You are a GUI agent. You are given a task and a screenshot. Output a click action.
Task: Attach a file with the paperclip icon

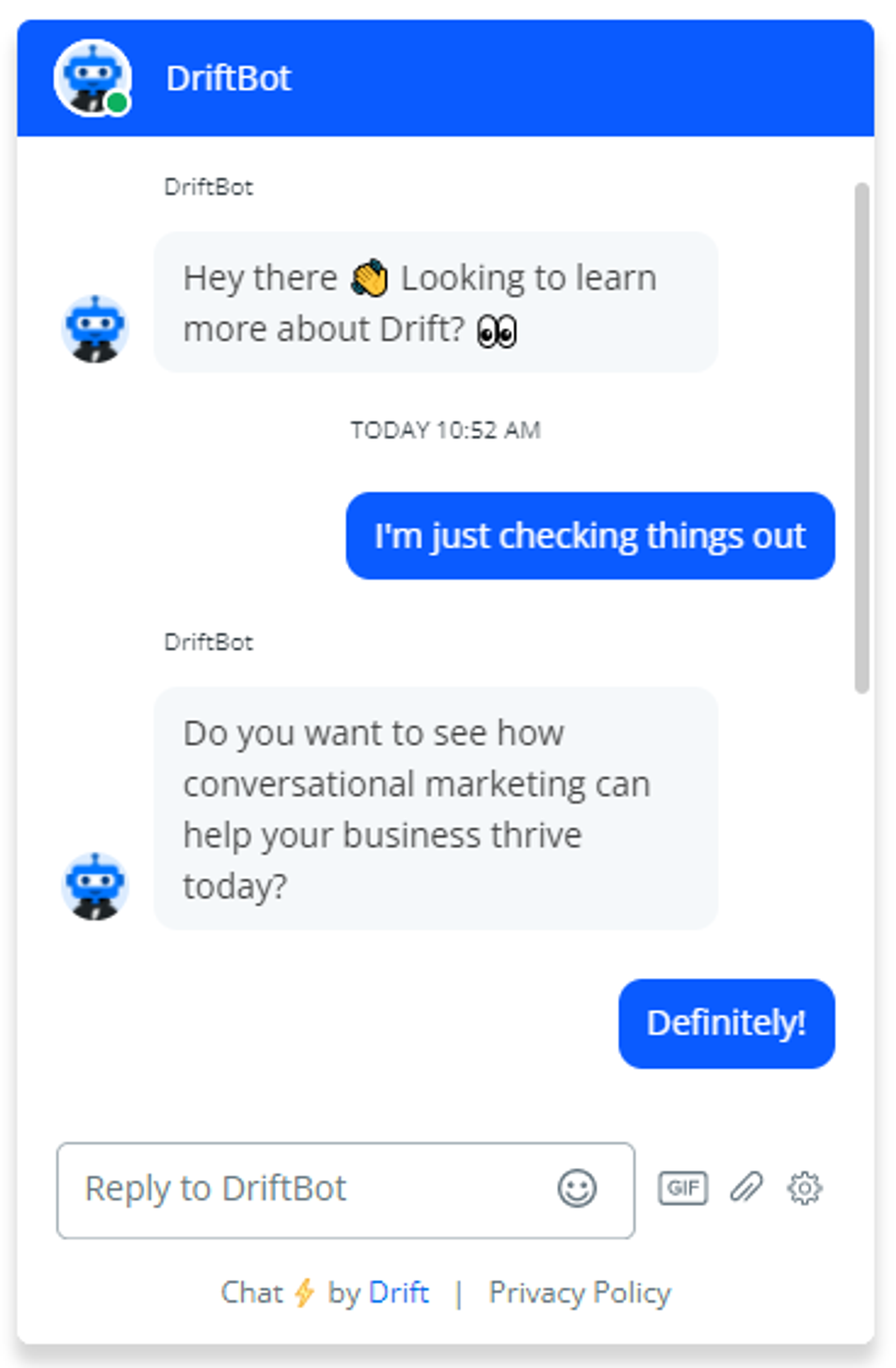point(746,1187)
